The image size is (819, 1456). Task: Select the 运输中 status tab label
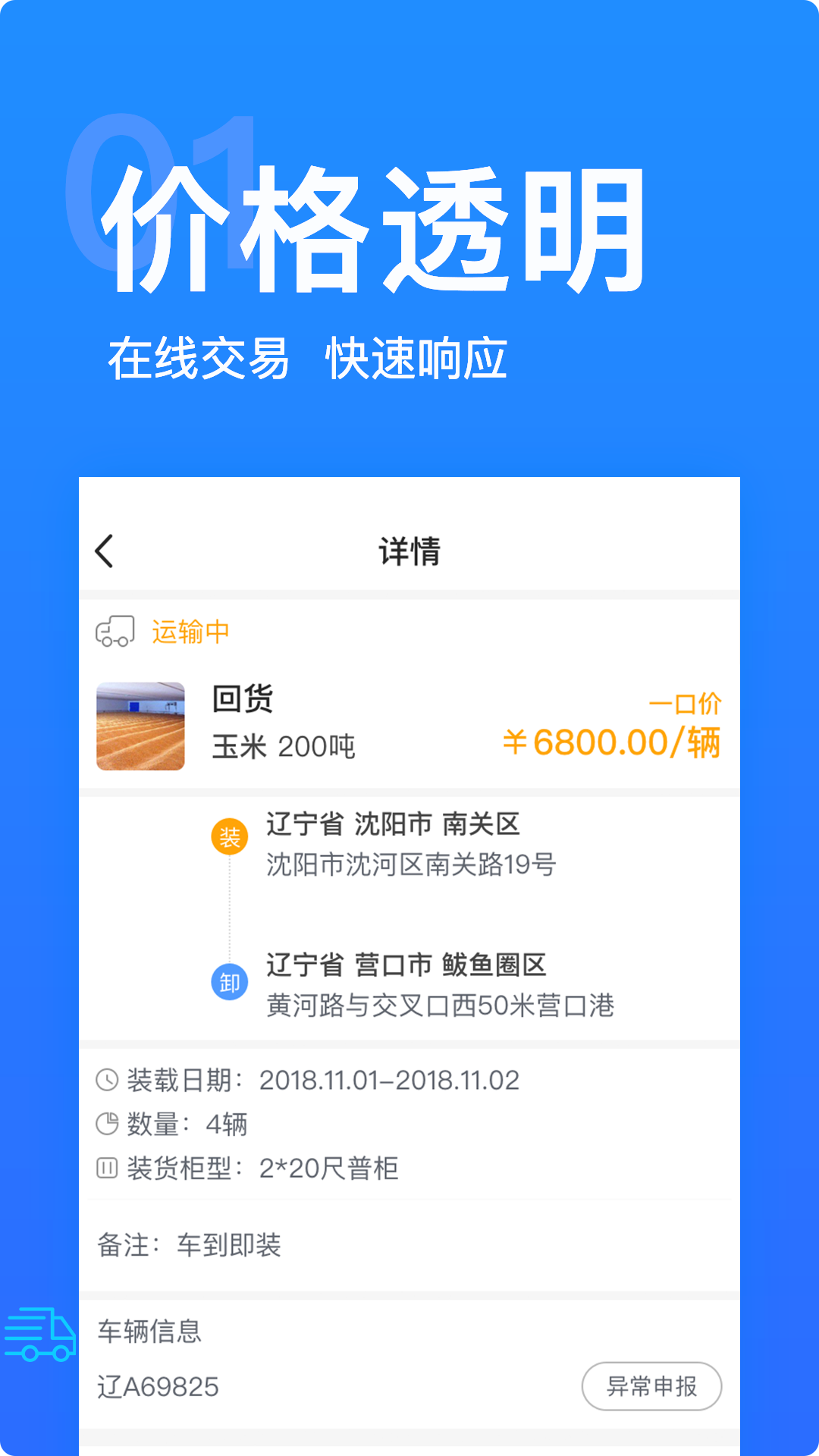(x=190, y=631)
